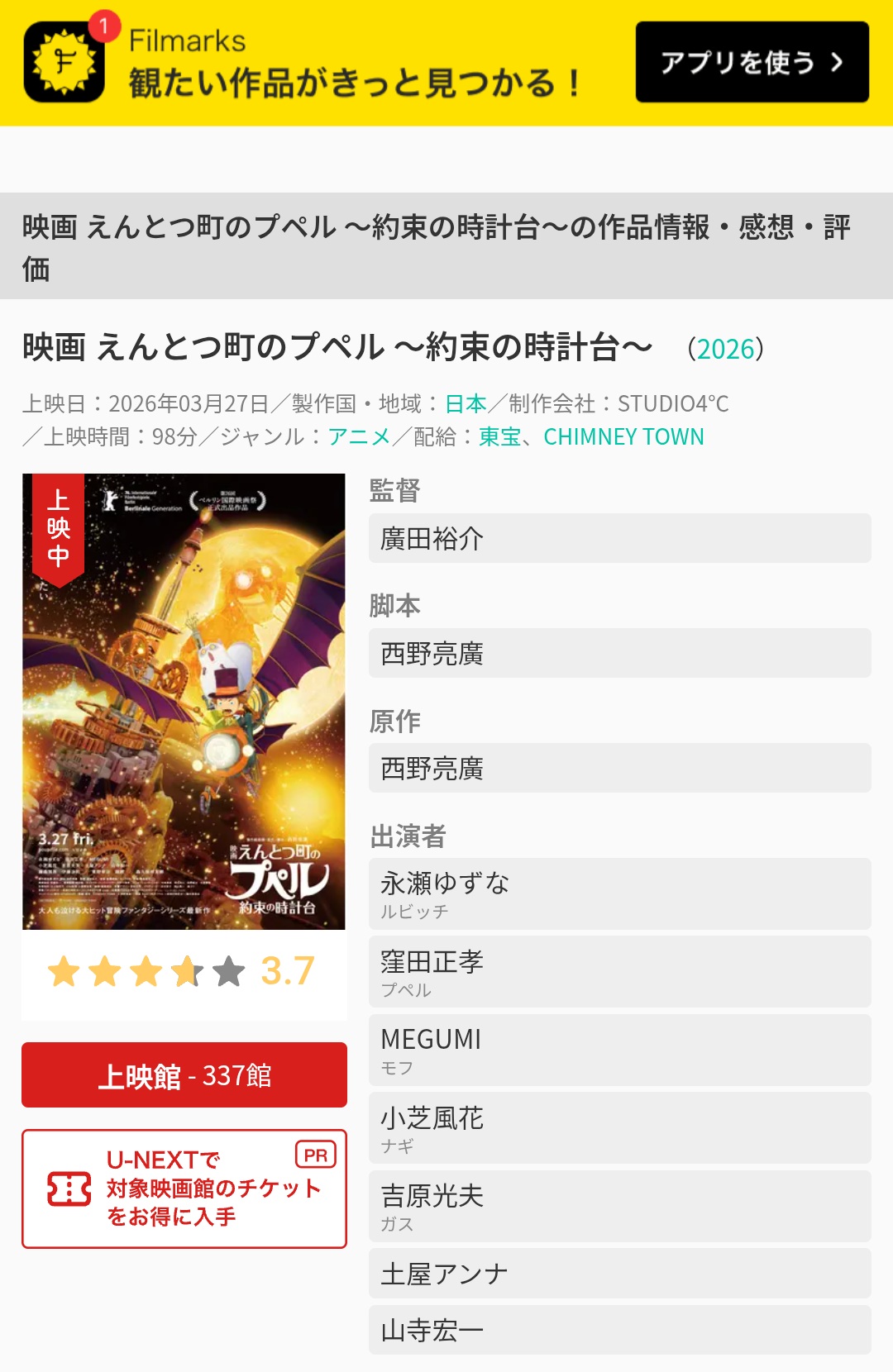The height and width of the screenshot is (1372, 893).
Task: Open cast member 吉原光夫
Action: 619,1206
